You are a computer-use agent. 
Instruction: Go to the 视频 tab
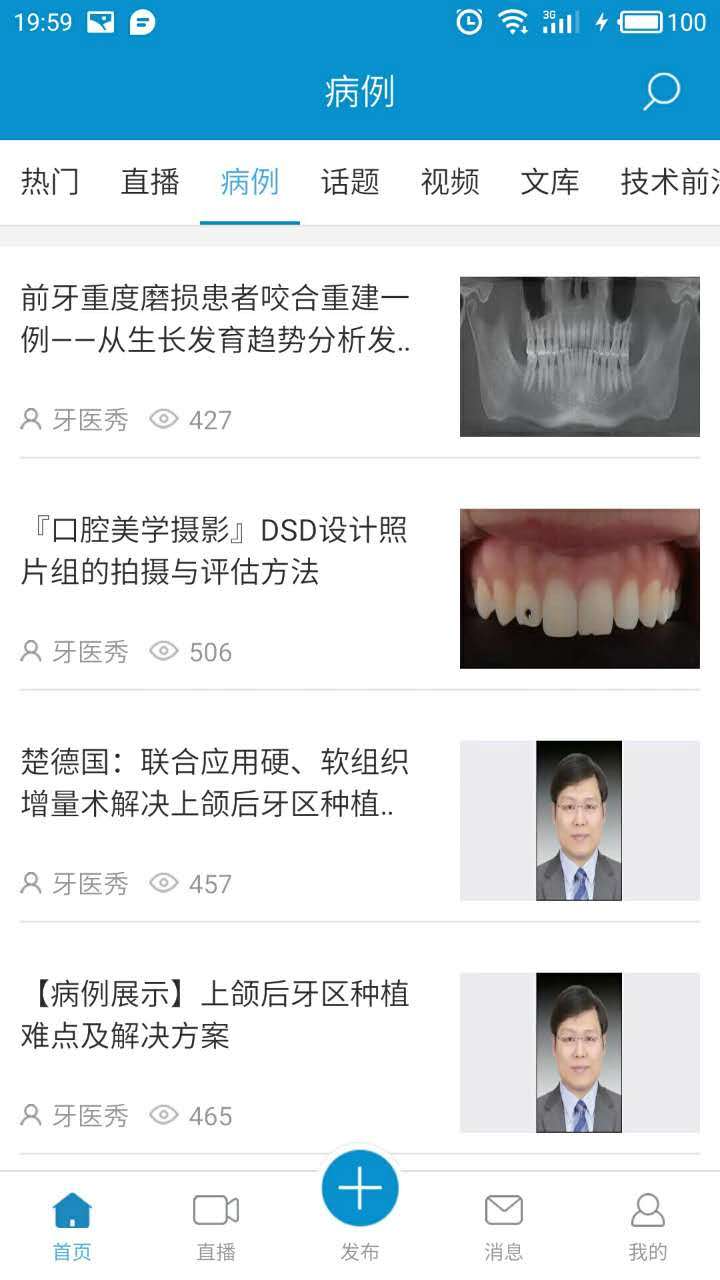450,182
